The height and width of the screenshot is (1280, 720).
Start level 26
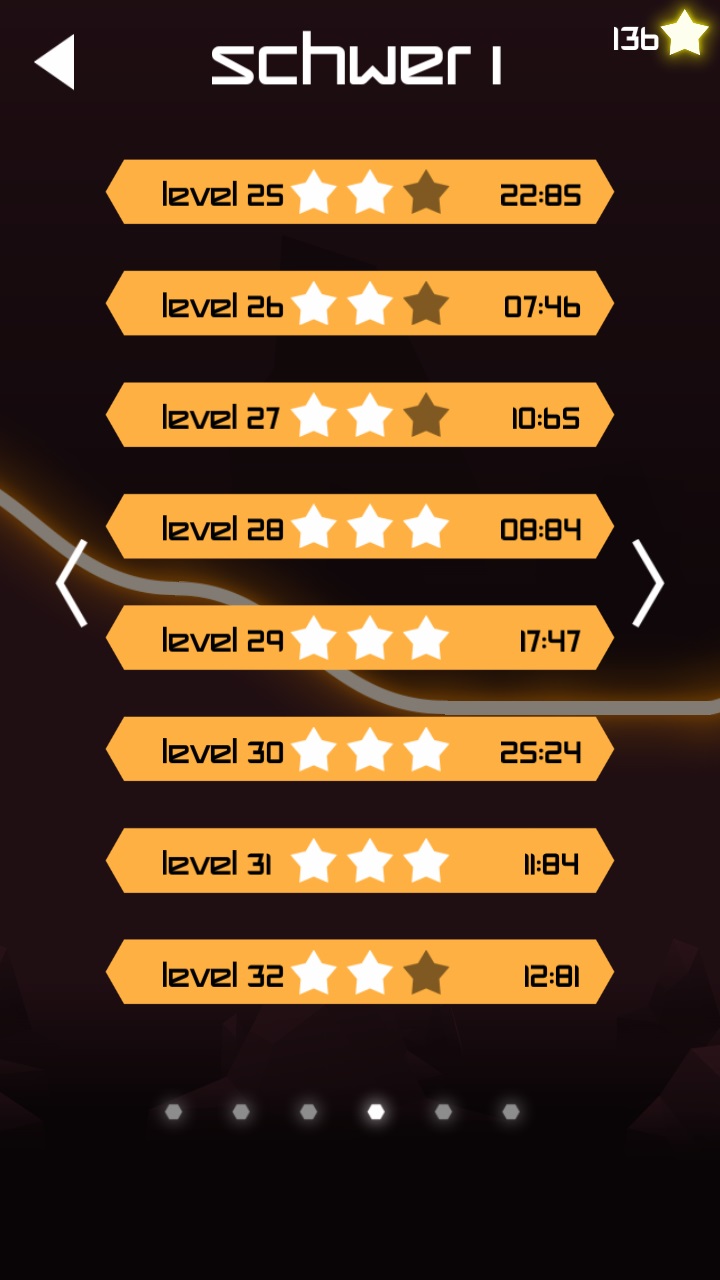click(x=360, y=303)
